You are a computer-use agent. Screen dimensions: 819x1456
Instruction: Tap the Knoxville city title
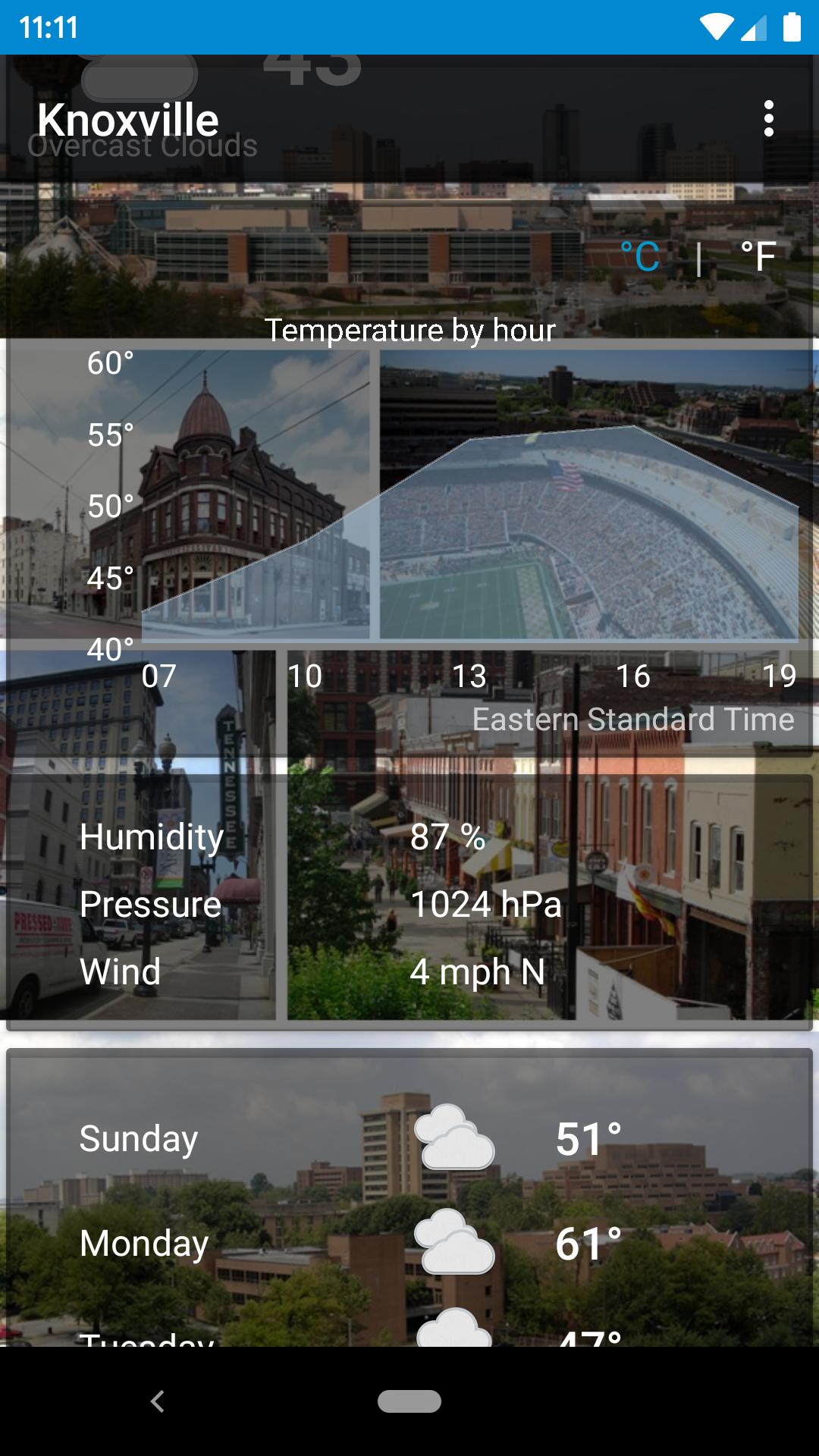pyautogui.click(x=130, y=119)
